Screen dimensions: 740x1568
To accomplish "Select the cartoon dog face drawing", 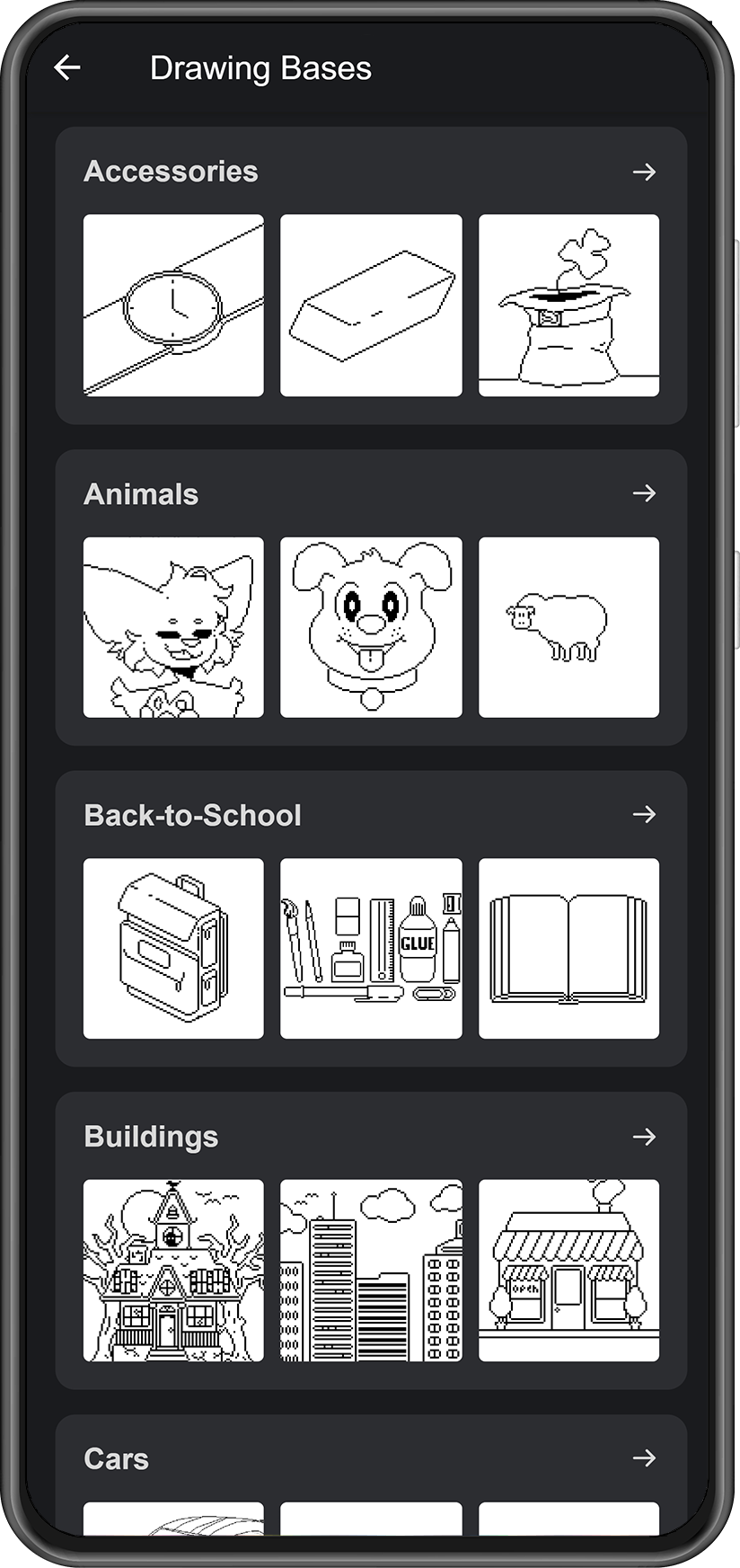I will click(x=371, y=627).
